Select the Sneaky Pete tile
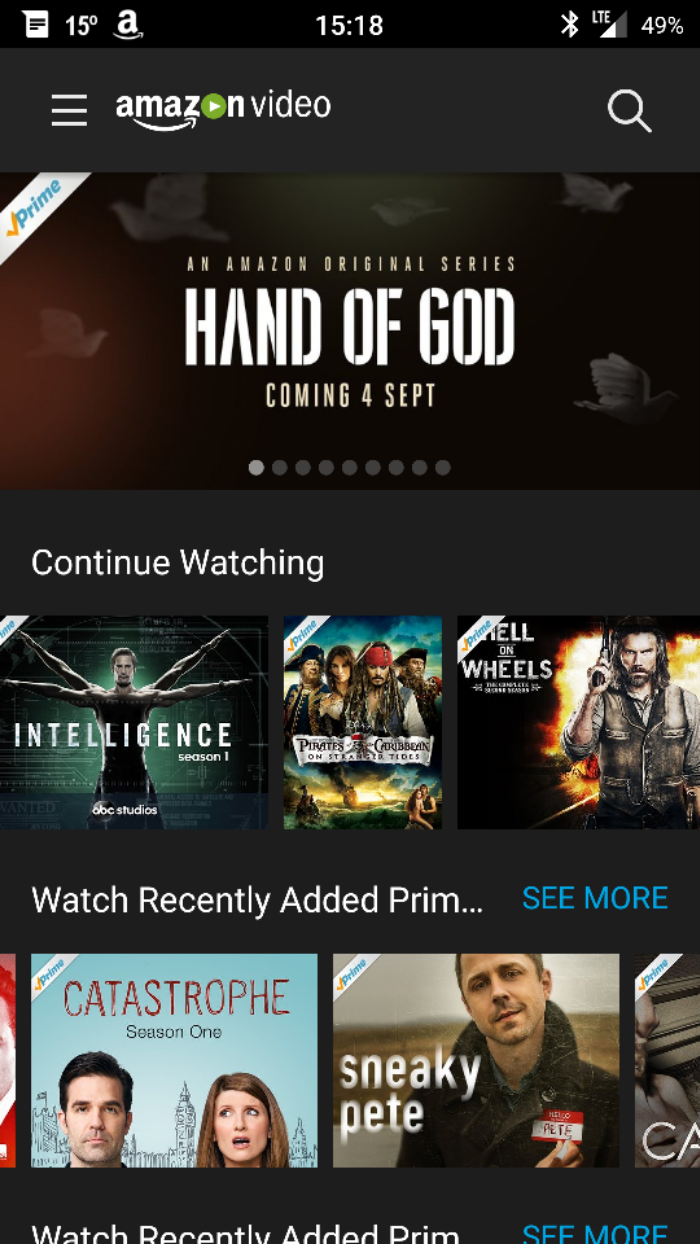This screenshot has width=700, height=1244. click(476, 1060)
